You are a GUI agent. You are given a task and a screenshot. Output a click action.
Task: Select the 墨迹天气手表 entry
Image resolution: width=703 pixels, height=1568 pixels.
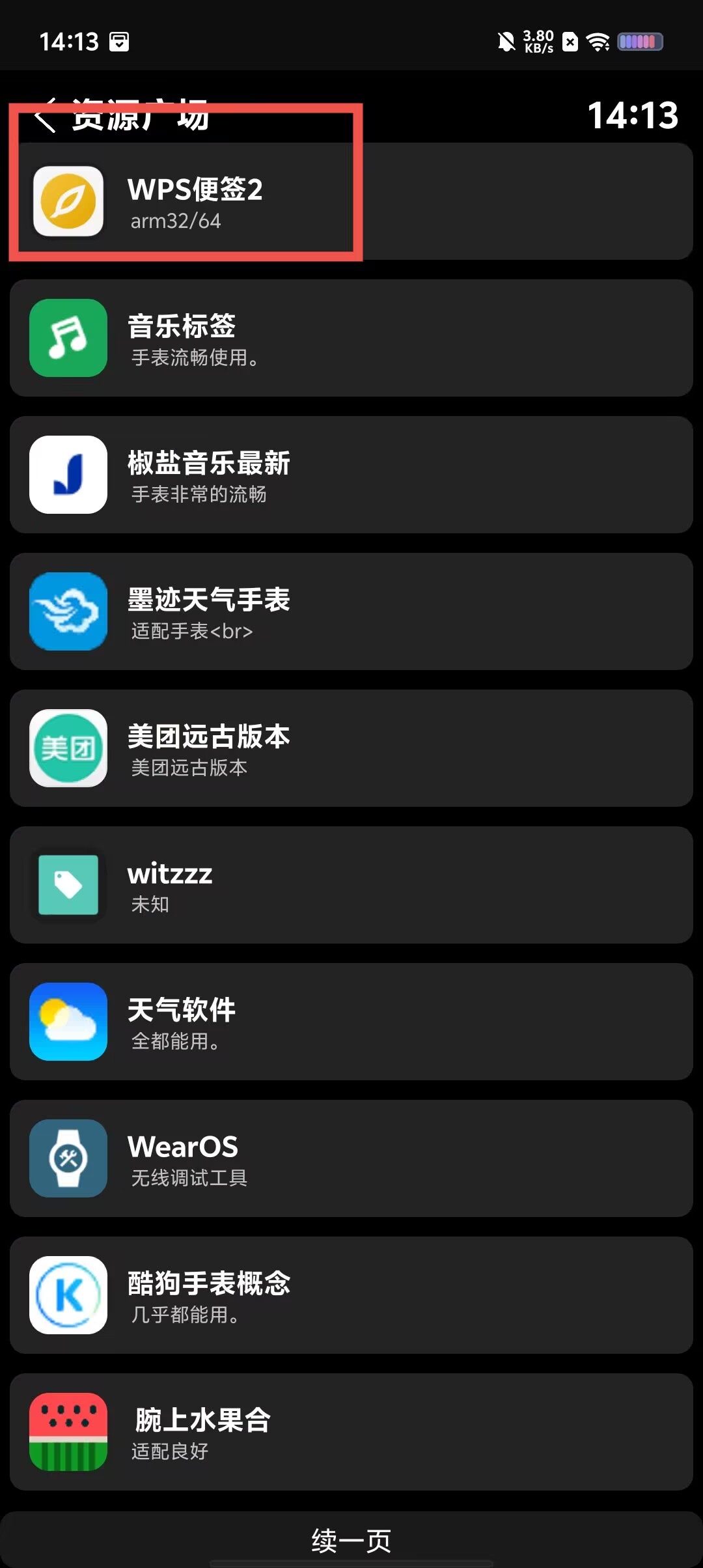(351, 611)
